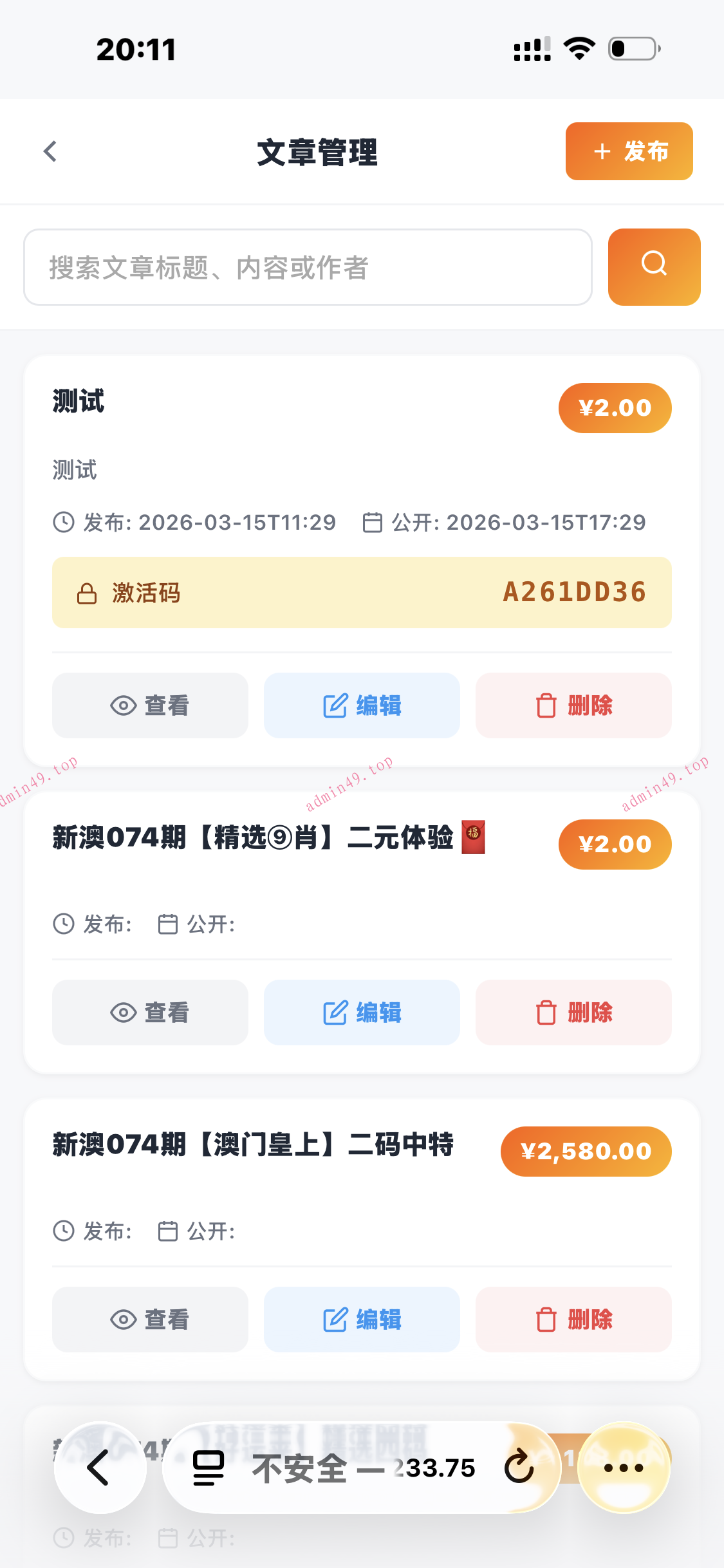
Task: Reload the page with the refresh icon
Action: click(x=519, y=1466)
